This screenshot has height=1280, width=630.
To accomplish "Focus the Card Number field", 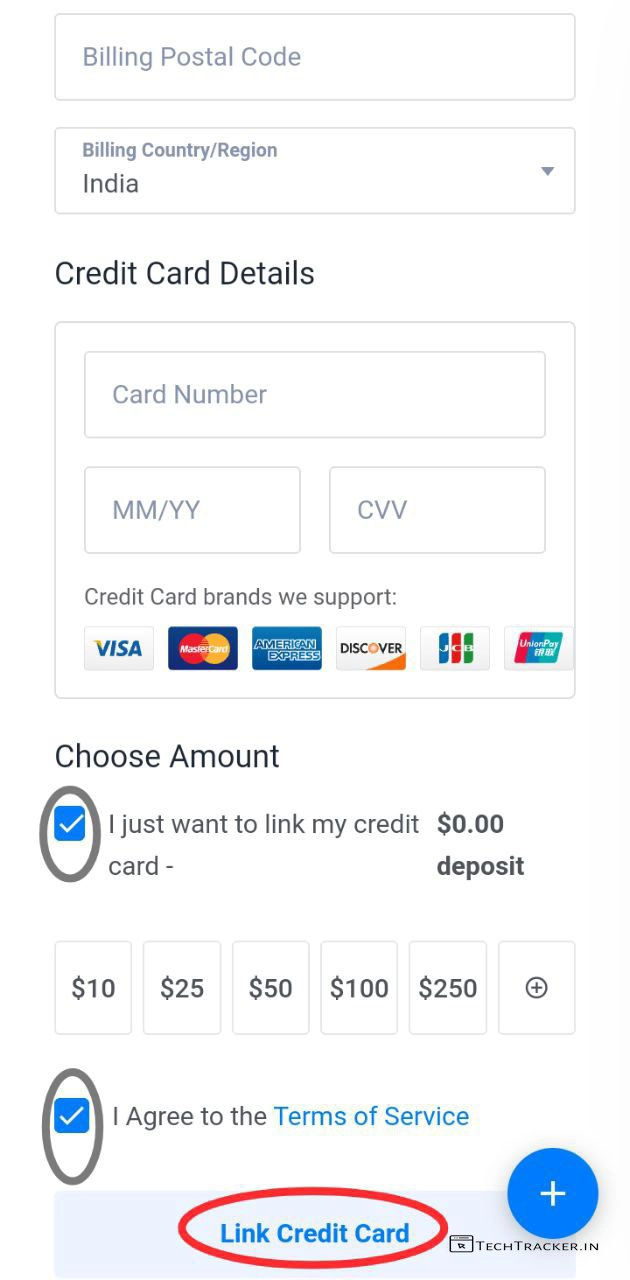I will (314, 394).
